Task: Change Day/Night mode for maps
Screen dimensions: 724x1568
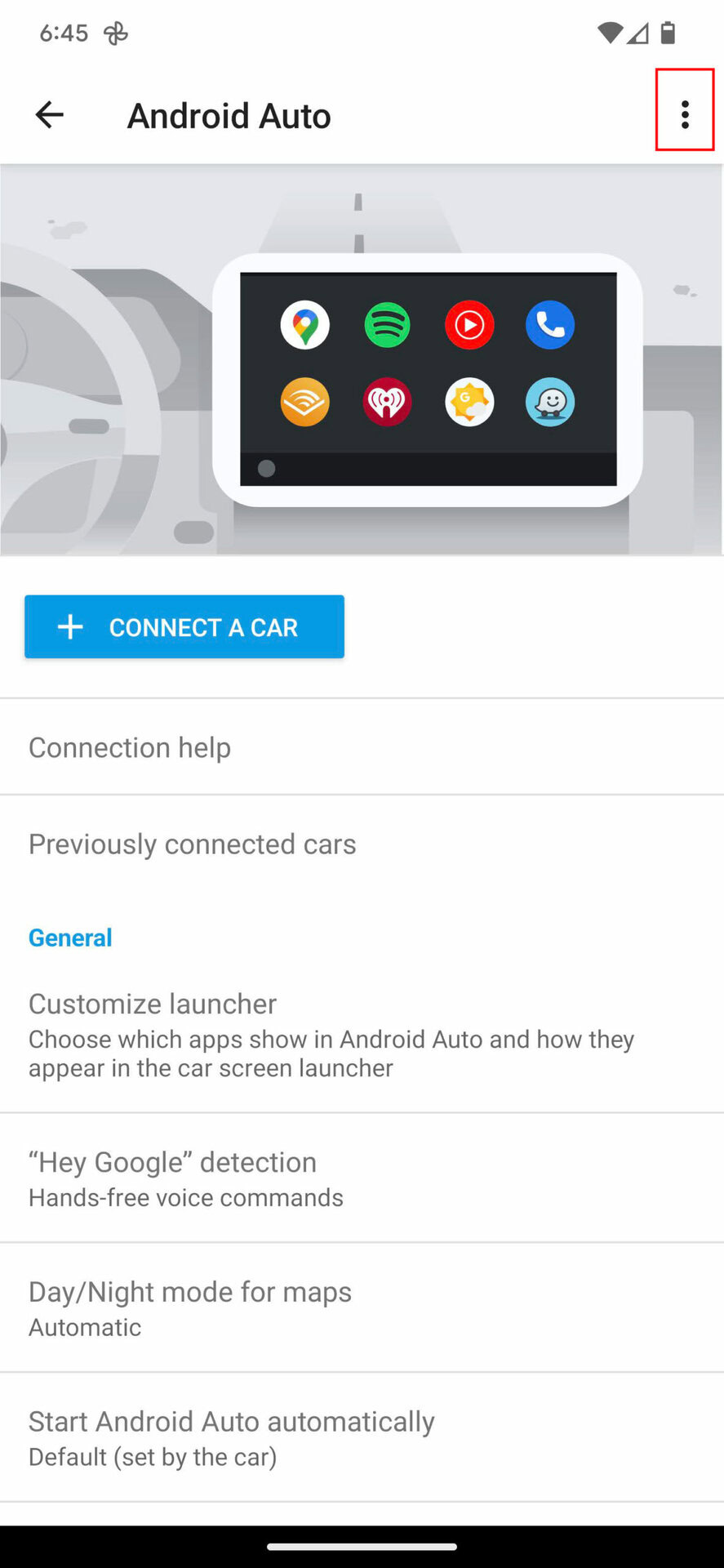Action: (362, 1307)
